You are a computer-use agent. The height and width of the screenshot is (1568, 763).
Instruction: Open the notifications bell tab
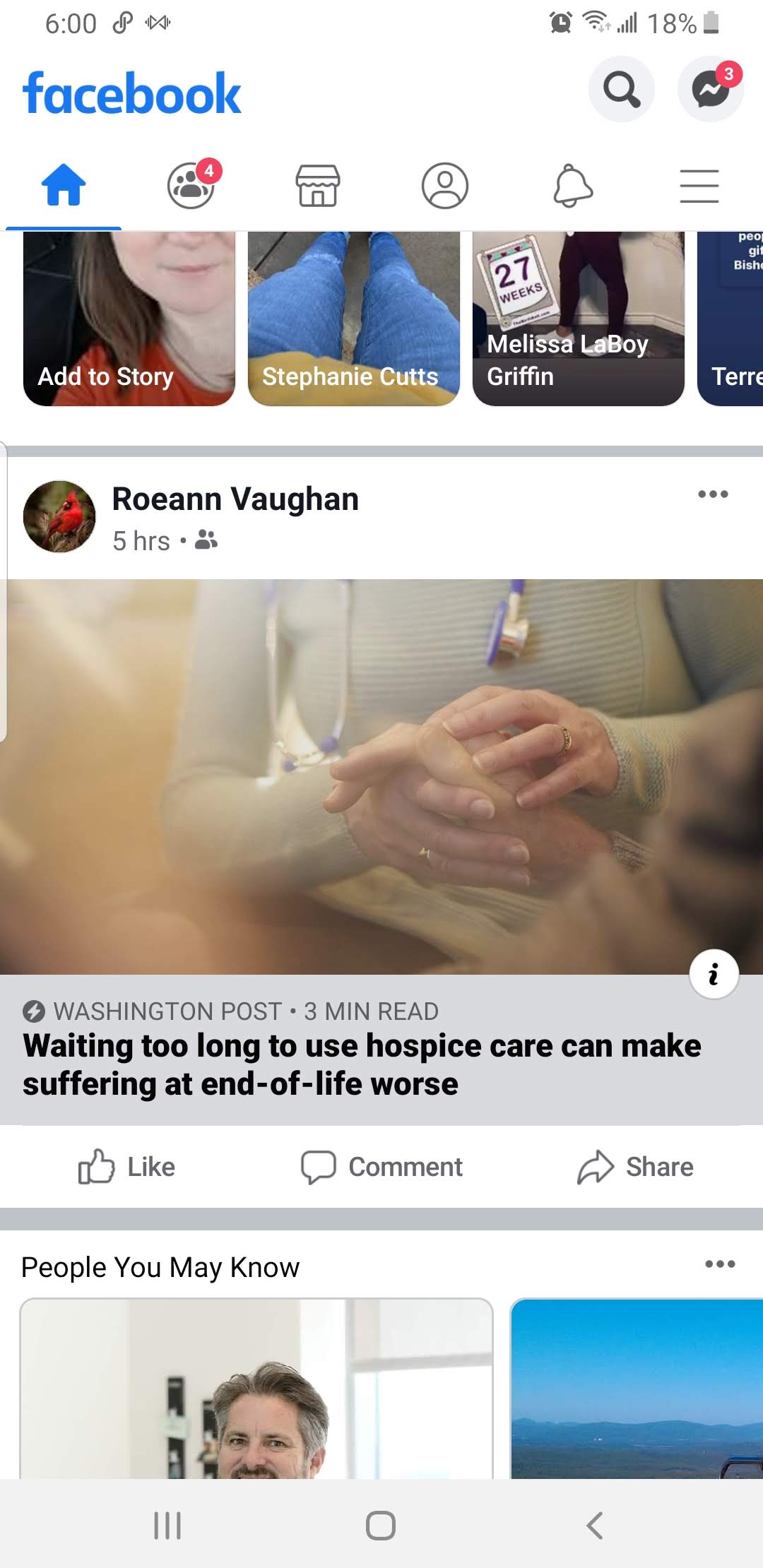click(572, 186)
